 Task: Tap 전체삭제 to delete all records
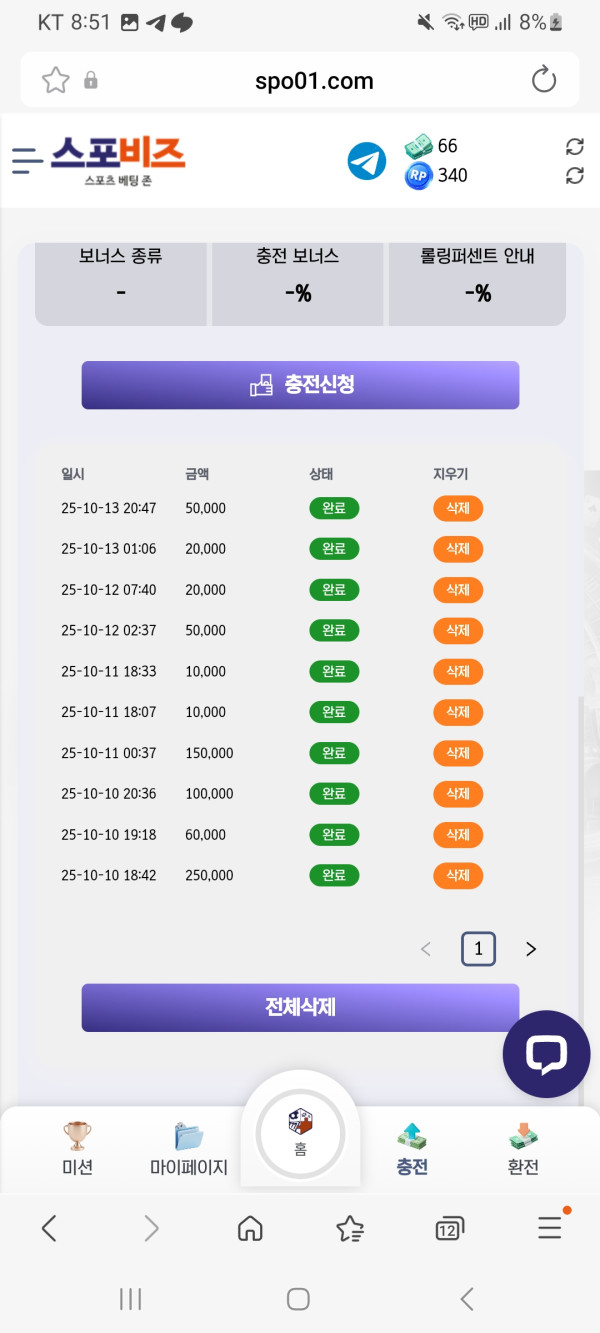pyautogui.click(x=300, y=1007)
